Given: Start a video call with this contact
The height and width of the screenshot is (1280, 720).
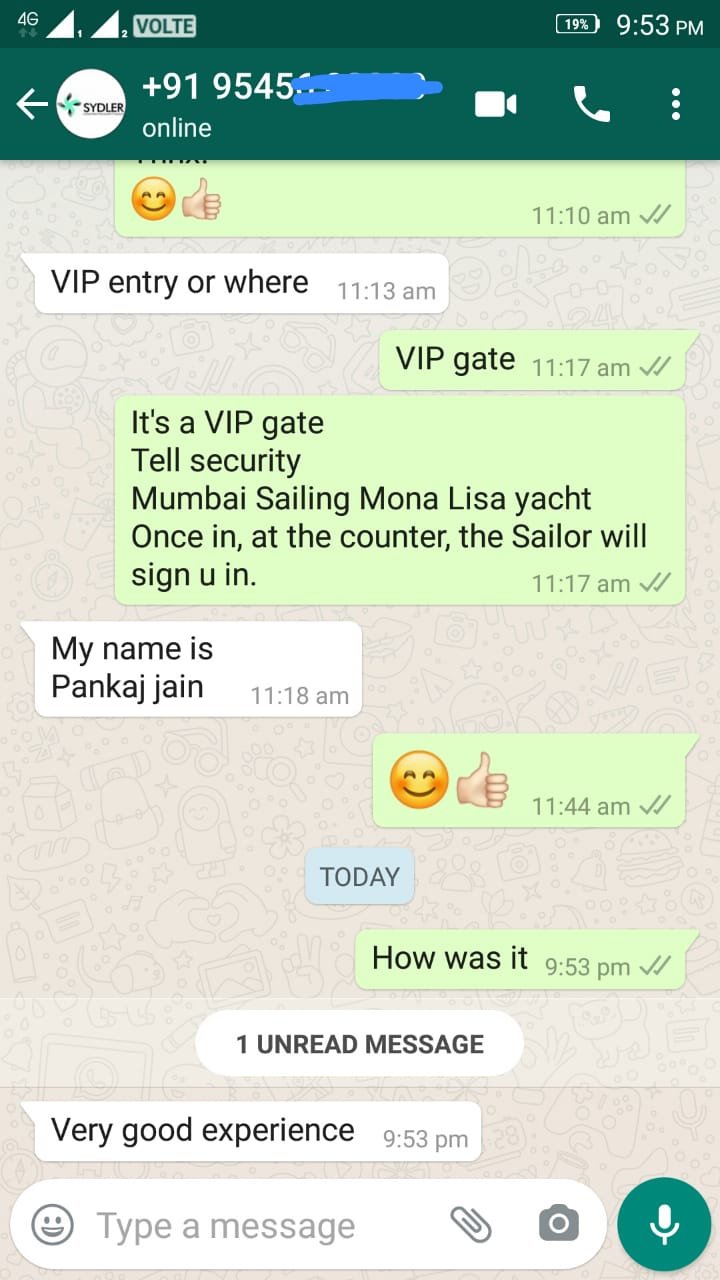Looking at the screenshot, I should [496, 104].
